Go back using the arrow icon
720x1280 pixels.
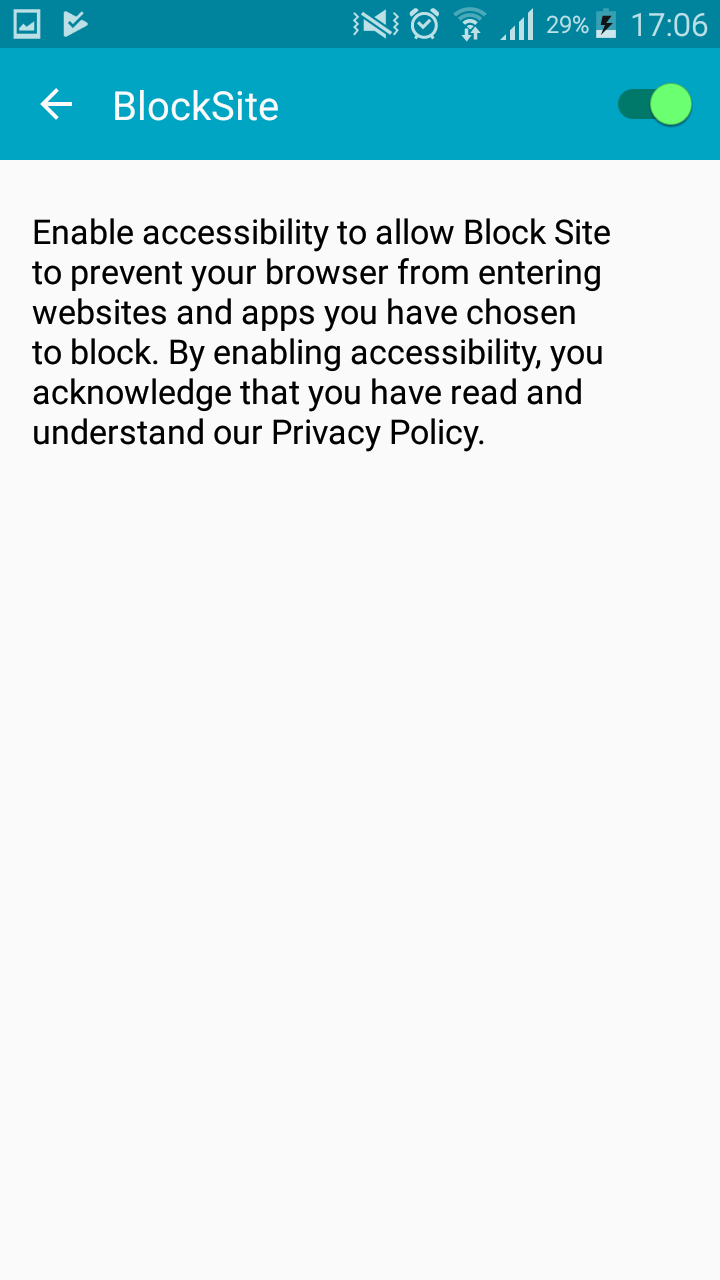(56, 105)
